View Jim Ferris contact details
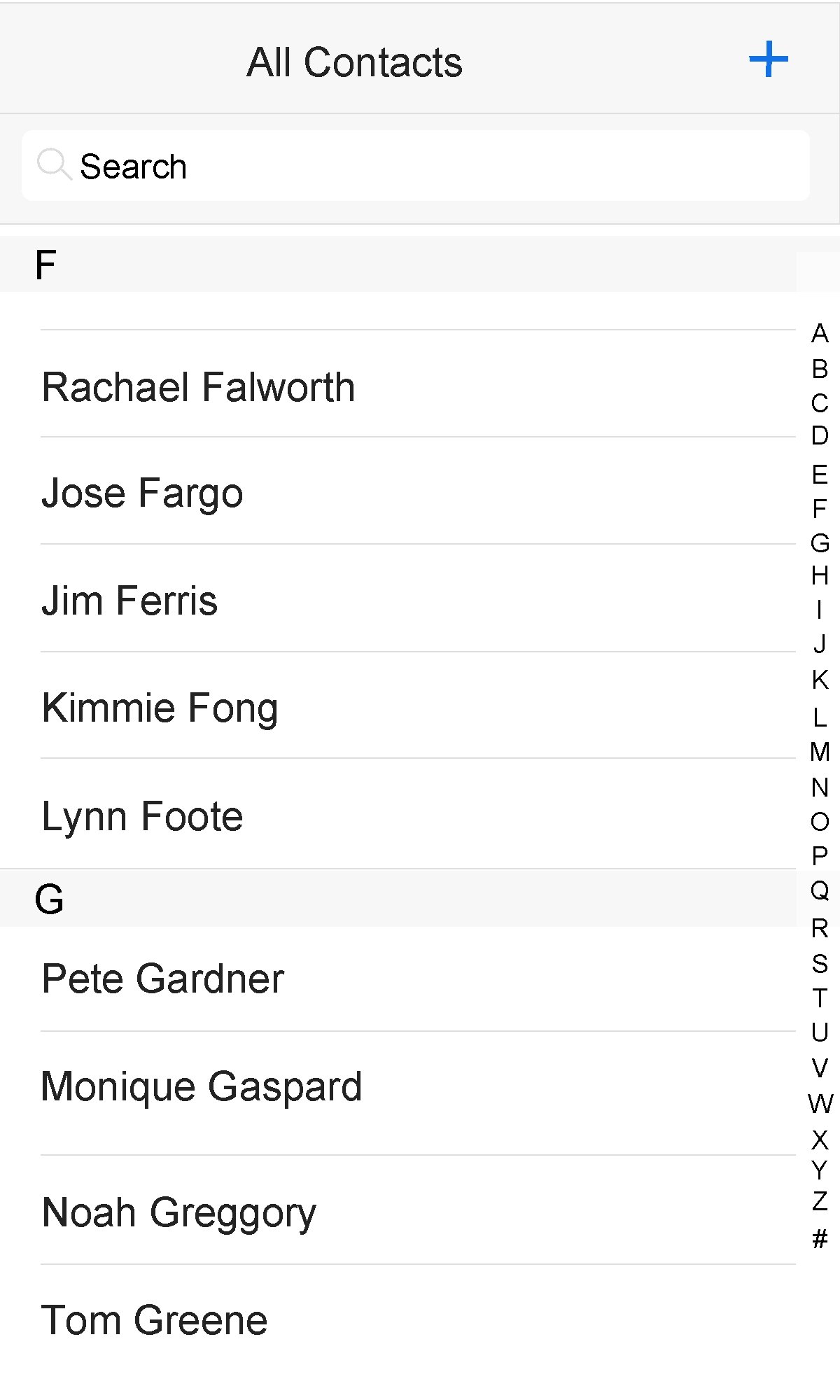840x1400 pixels. [130, 601]
